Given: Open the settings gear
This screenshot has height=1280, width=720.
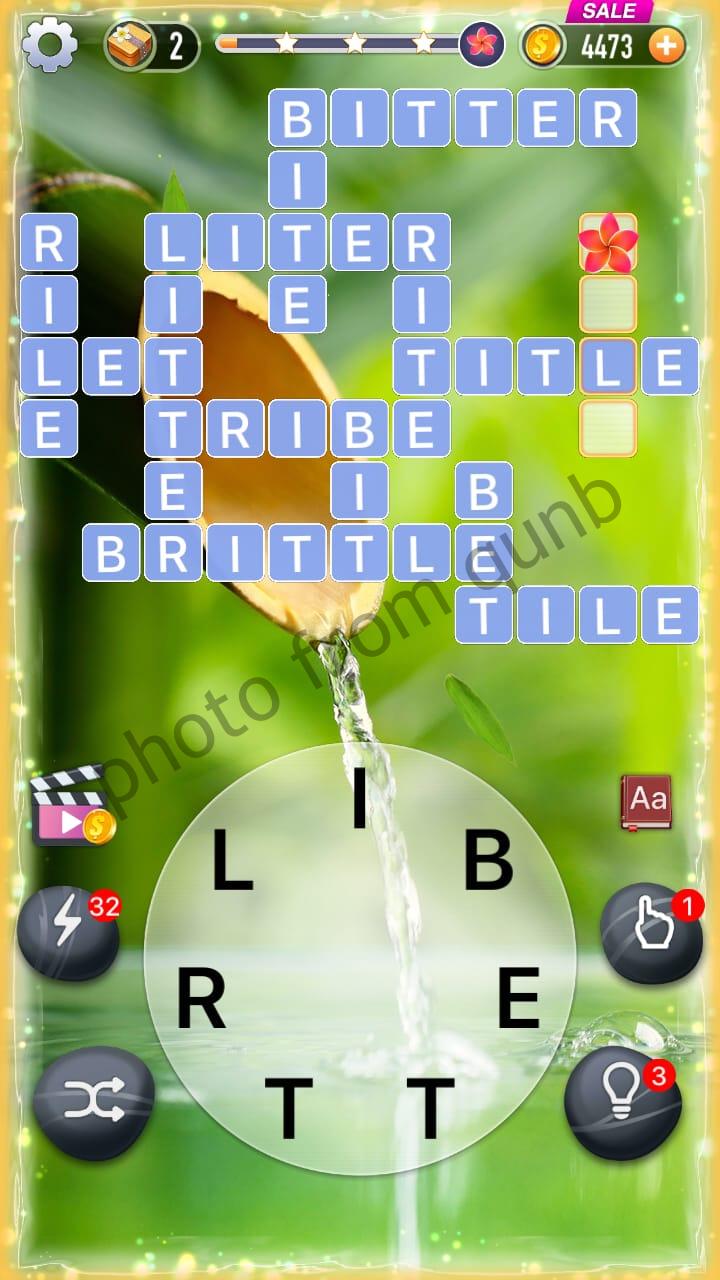Looking at the screenshot, I should point(49,45).
